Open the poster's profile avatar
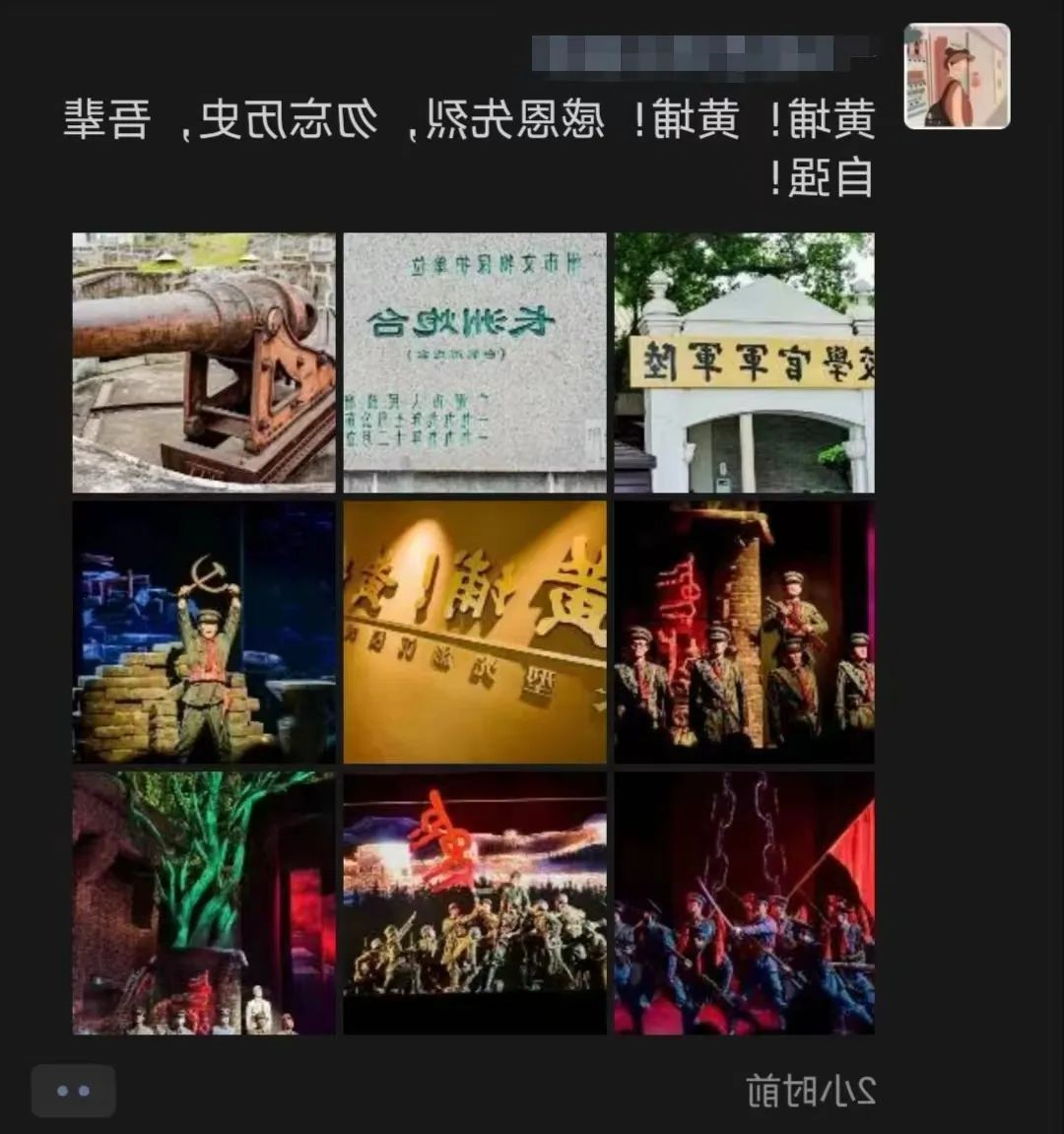The image size is (1064, 1134). click(x=957, y=76)
